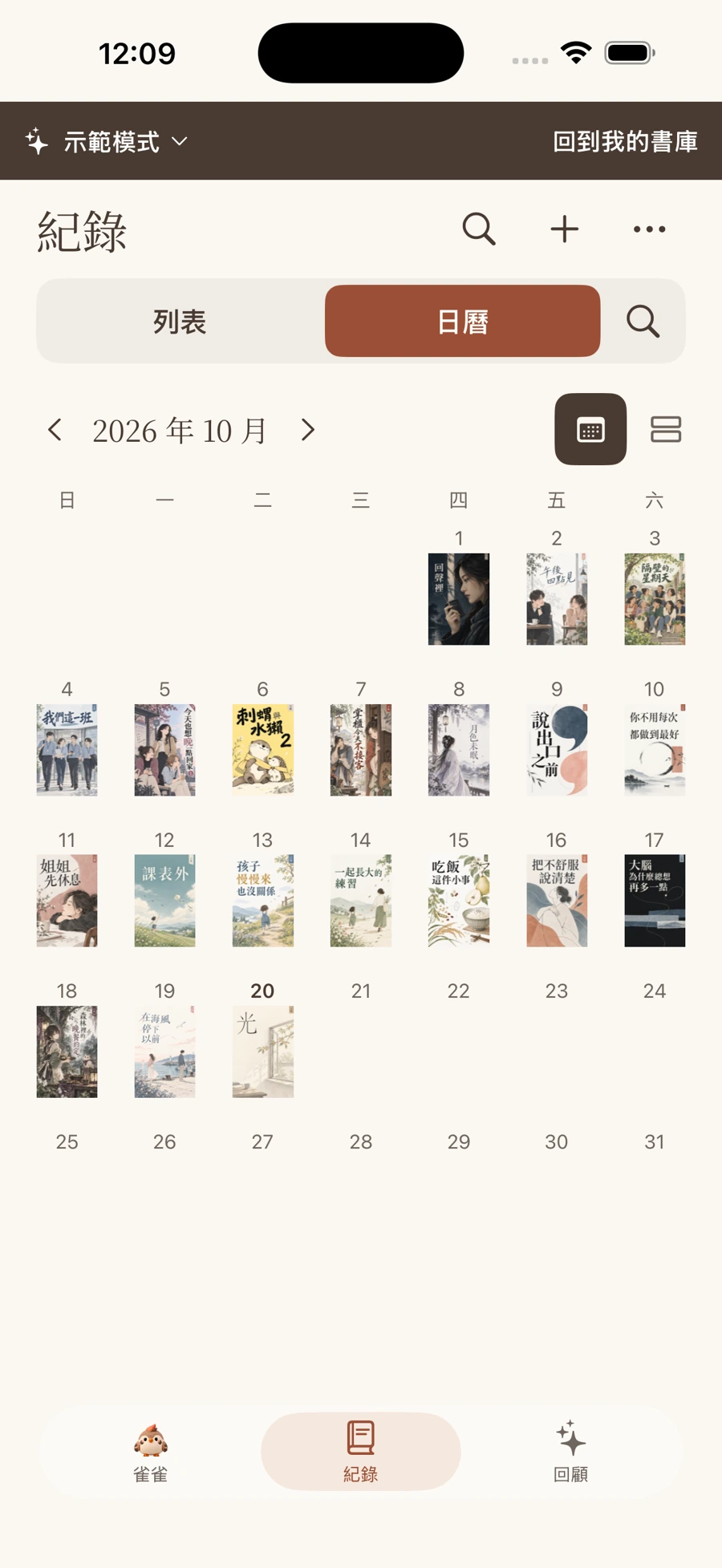Viewport: 722px width, 1568px height.
Task: Select the calendar grid layout button
Action: (x=590, y=429)
